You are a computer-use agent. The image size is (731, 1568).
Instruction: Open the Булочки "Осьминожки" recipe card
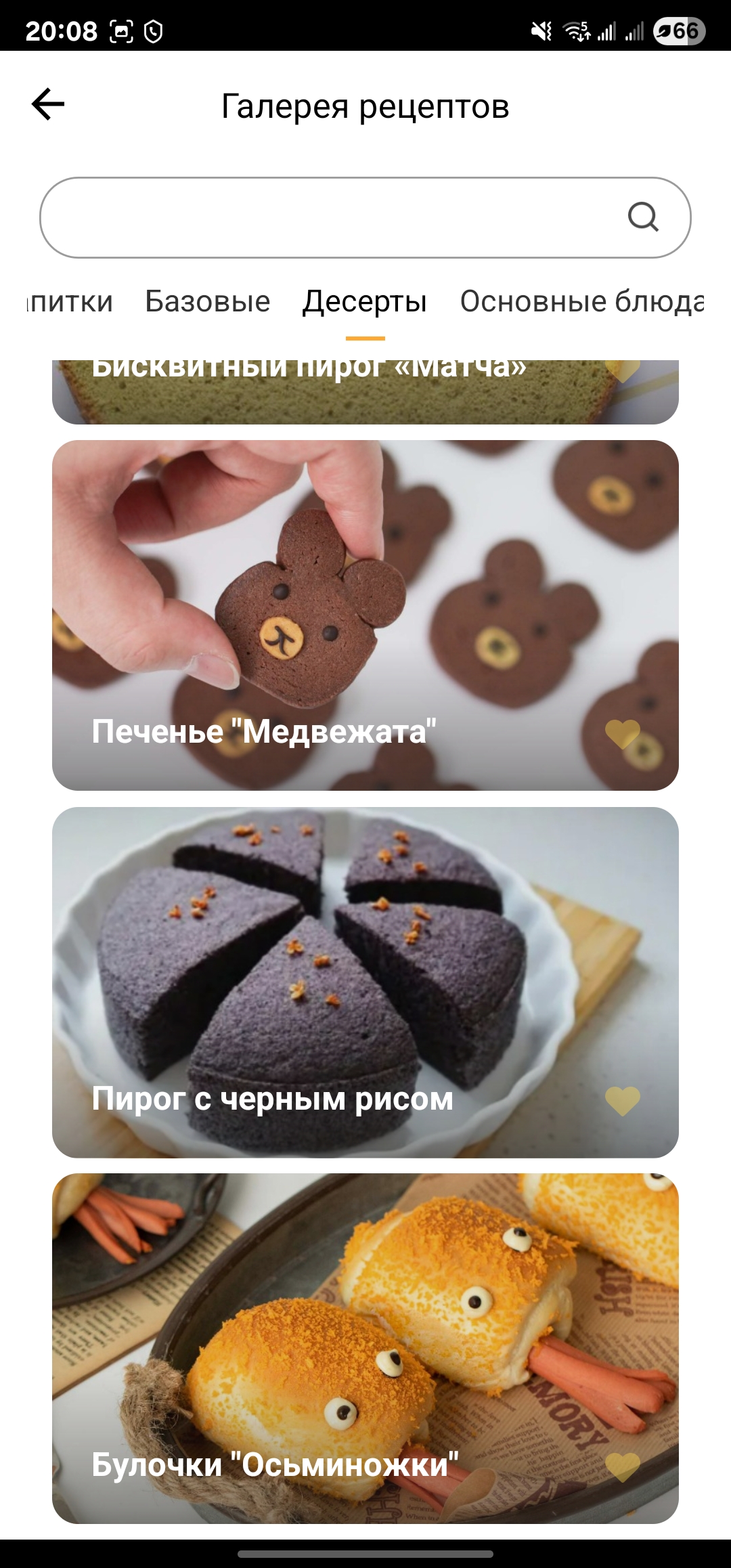point(365,1327)
